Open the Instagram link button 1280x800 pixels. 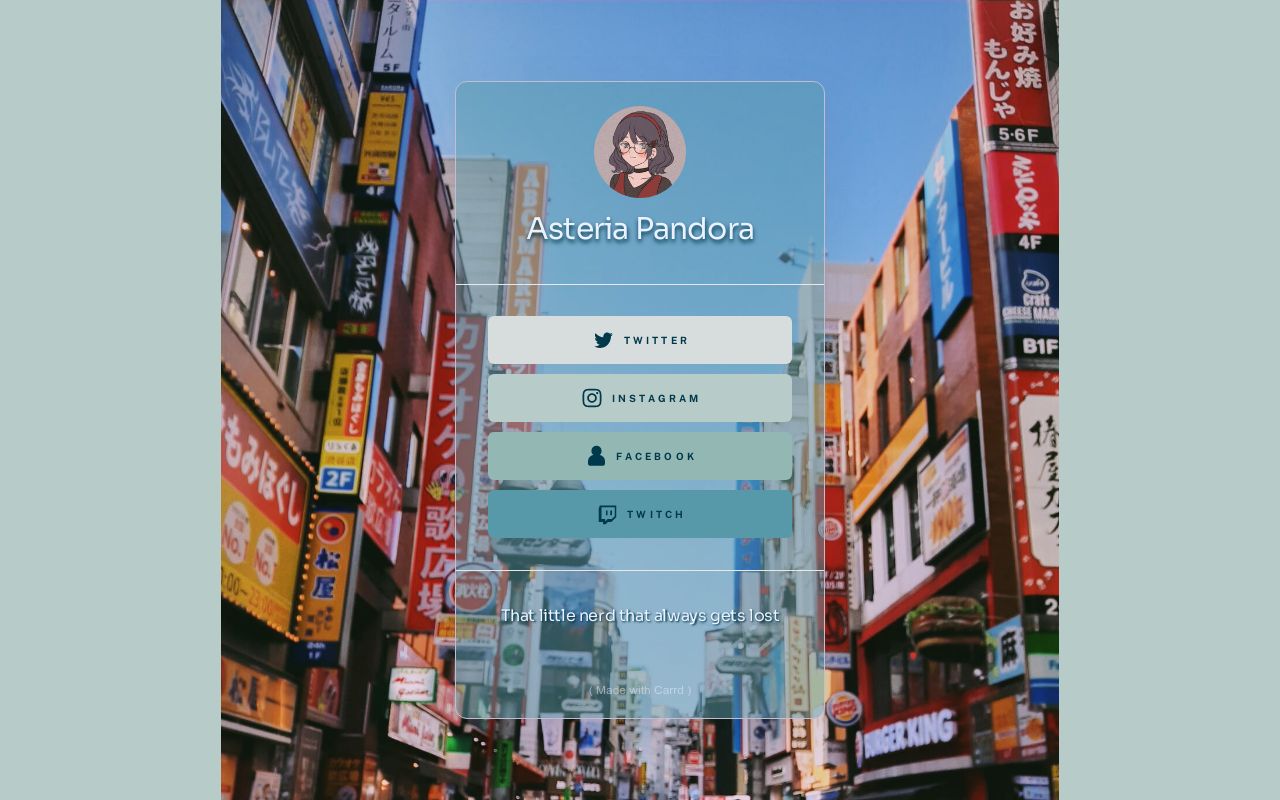click(x=640, y=398)
